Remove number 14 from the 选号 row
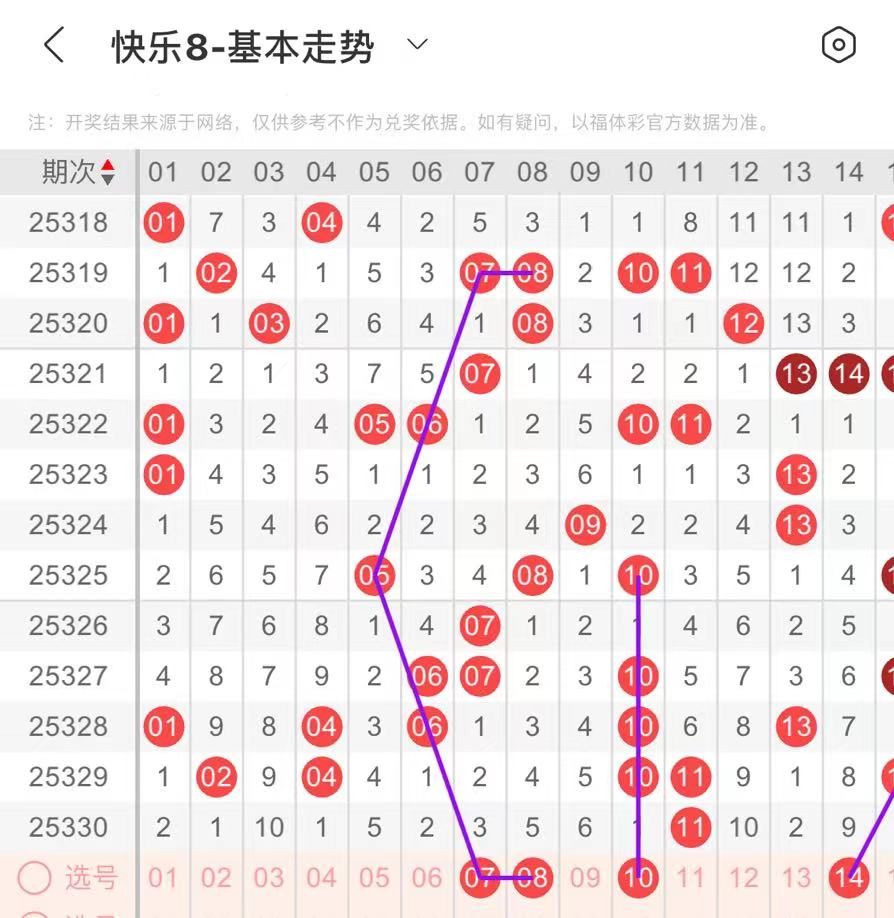Image resolution: width=894 pixels, height=918 pixels. tap(849, 878)
